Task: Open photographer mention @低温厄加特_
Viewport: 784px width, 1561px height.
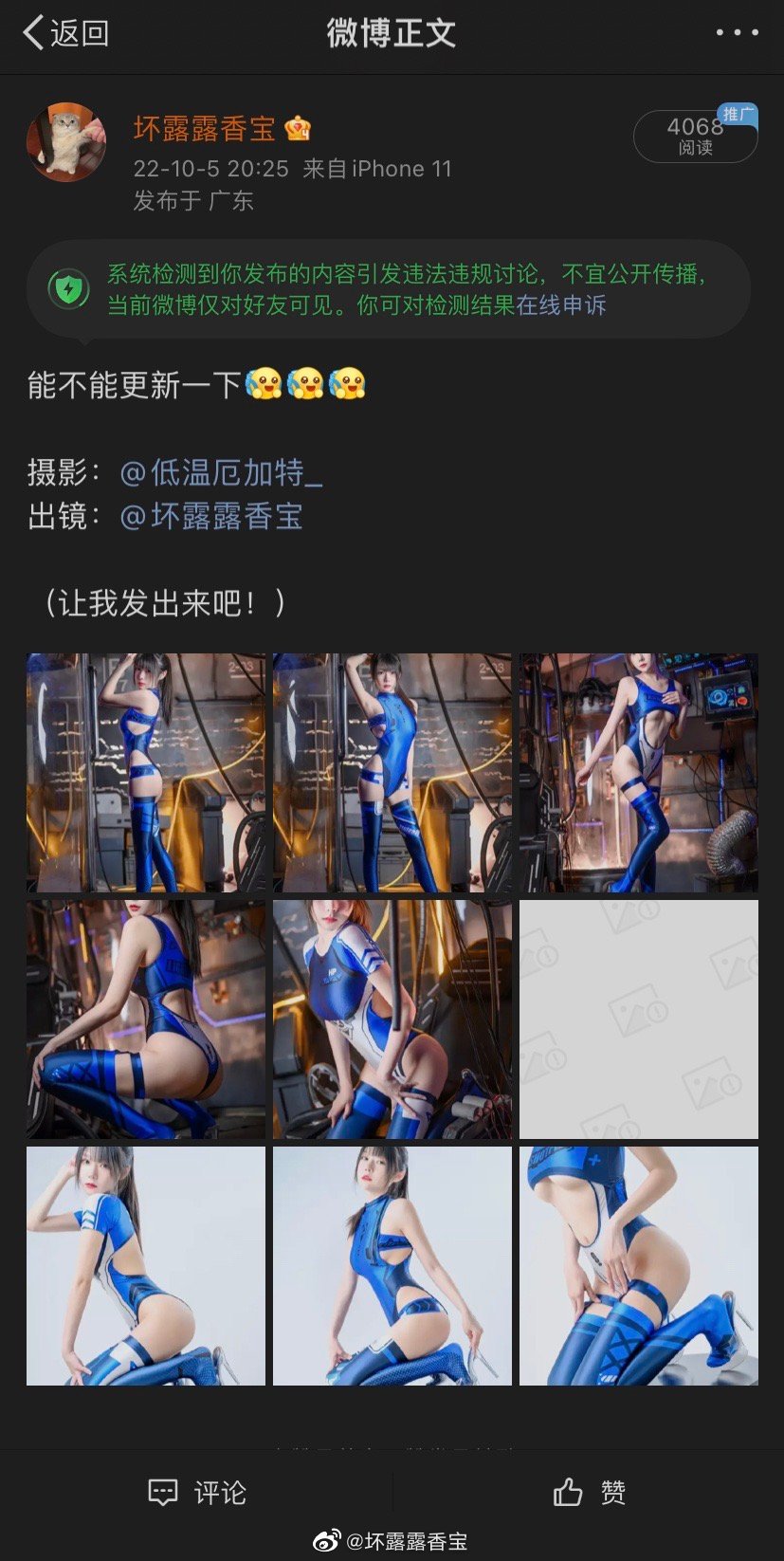Action: [221, 472]
